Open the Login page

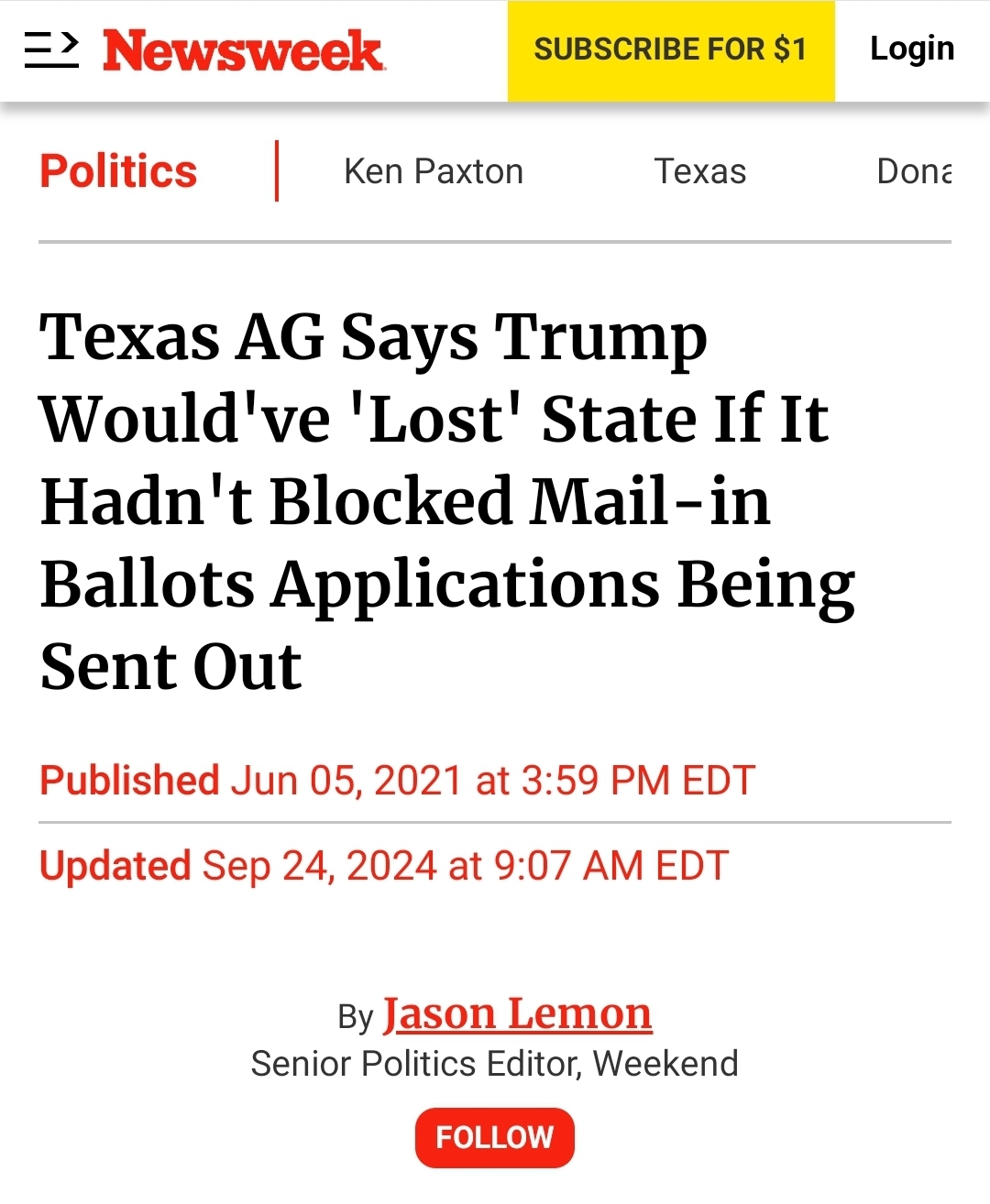click(911, 49)
